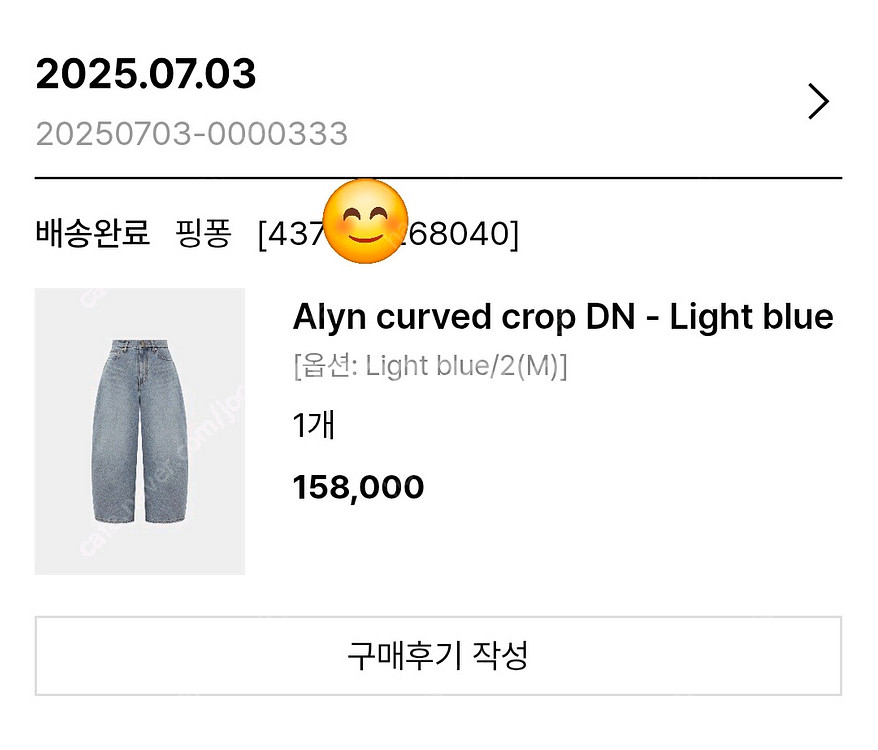Open order details via the chevron arrow

(x=818, y=101)
